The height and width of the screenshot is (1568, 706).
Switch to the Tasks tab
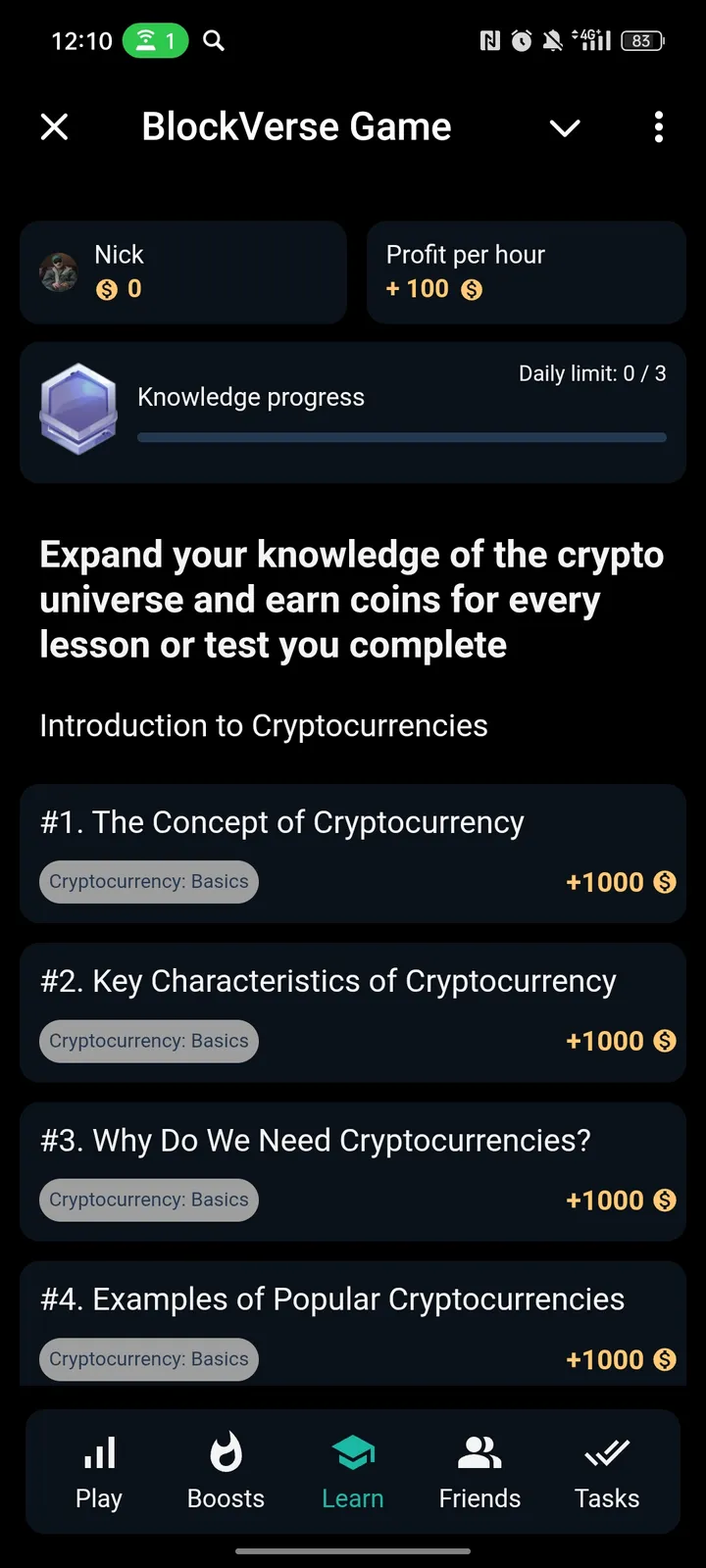pos(606,1470)
